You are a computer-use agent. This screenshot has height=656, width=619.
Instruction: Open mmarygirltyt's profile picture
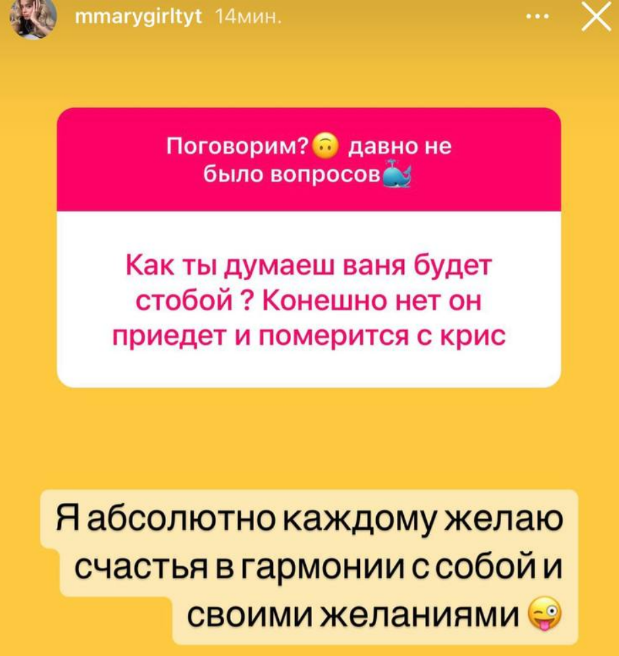[30, 20]
